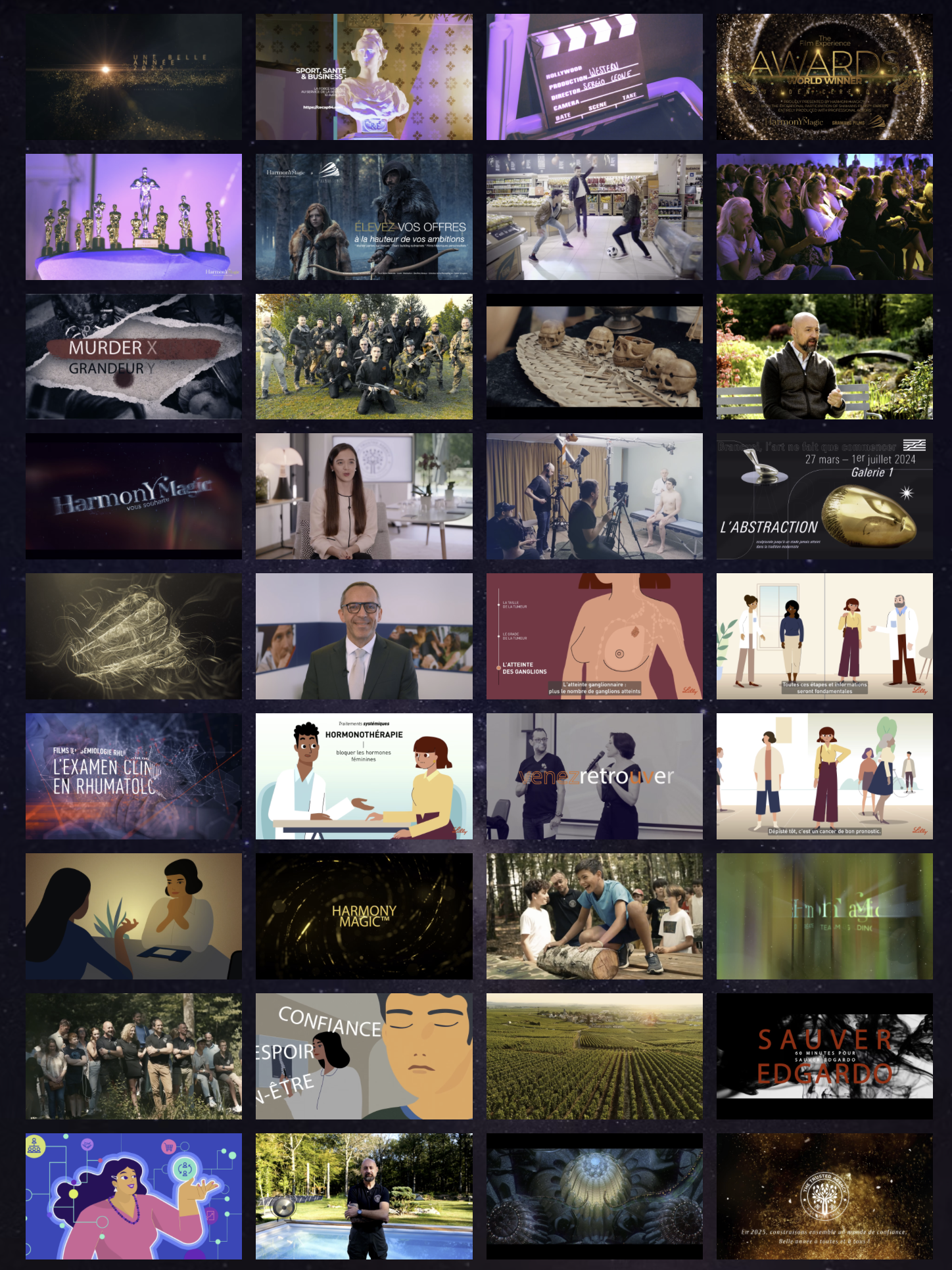952x1270 pixels.
Task: Open the children on the log video
Action: tap(594, 916)
